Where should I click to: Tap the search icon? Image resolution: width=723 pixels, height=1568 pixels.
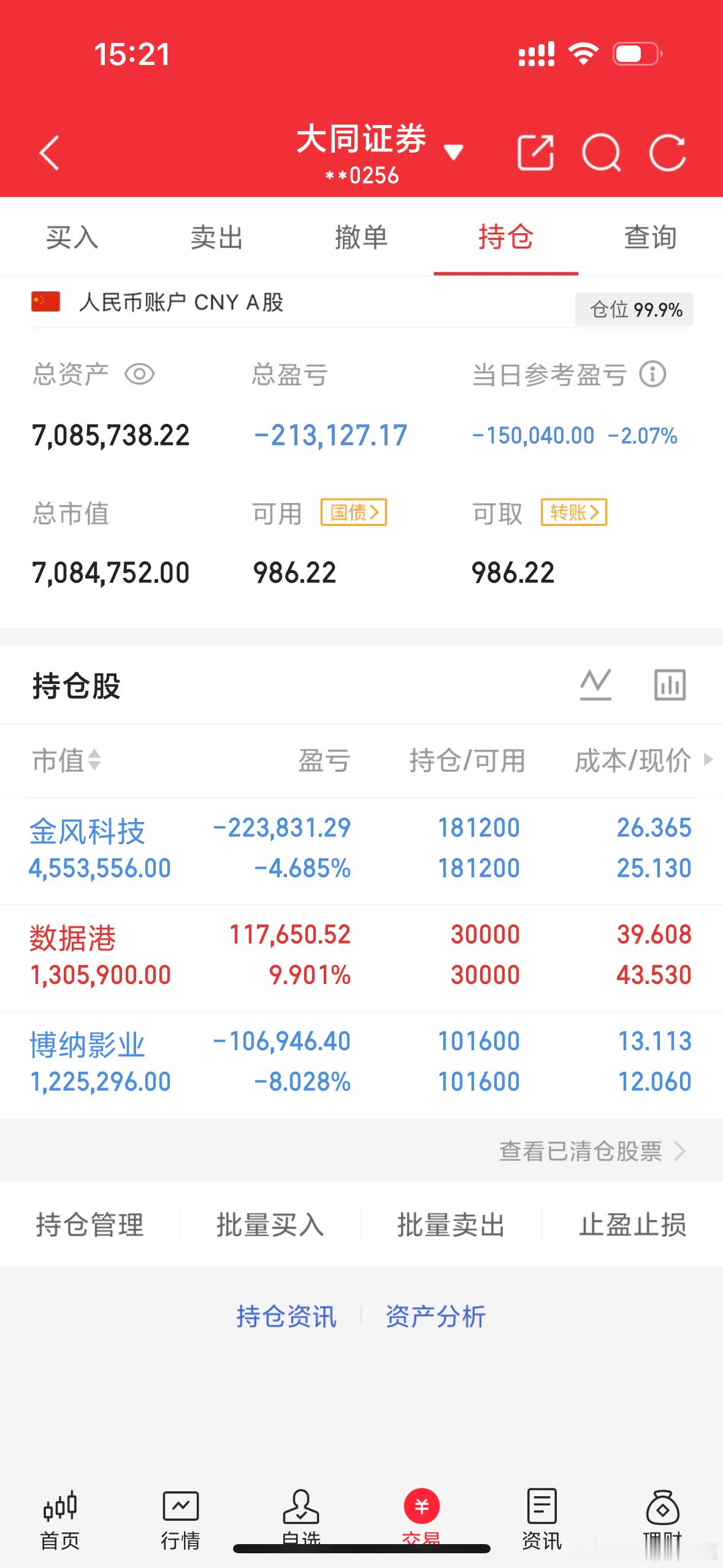[604, 154]
